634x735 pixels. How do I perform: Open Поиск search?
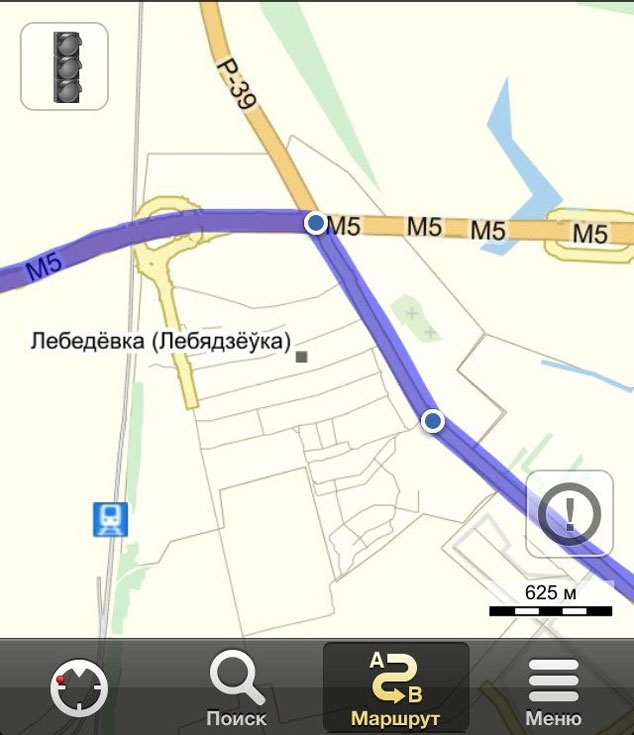[237, 689]
